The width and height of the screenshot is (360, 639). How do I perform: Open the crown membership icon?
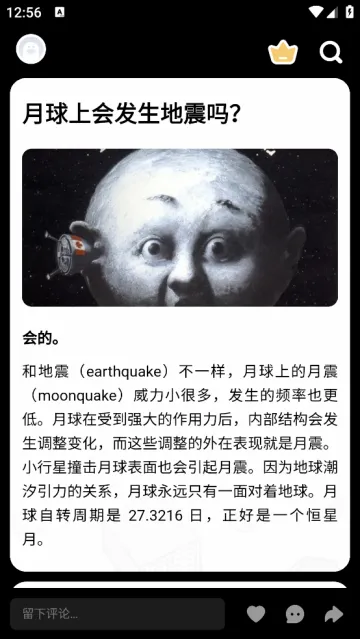tap(283, 52)
